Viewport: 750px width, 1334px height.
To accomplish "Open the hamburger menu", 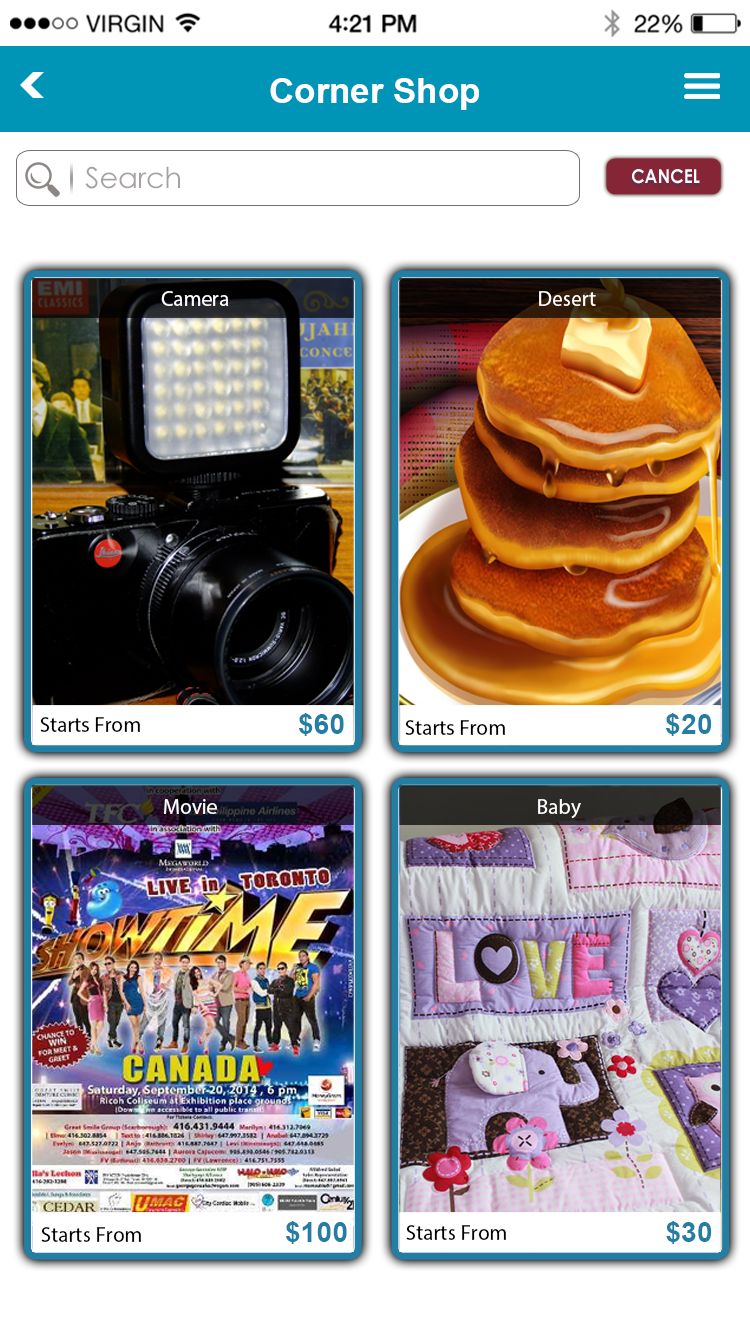I will coord(701,87).
